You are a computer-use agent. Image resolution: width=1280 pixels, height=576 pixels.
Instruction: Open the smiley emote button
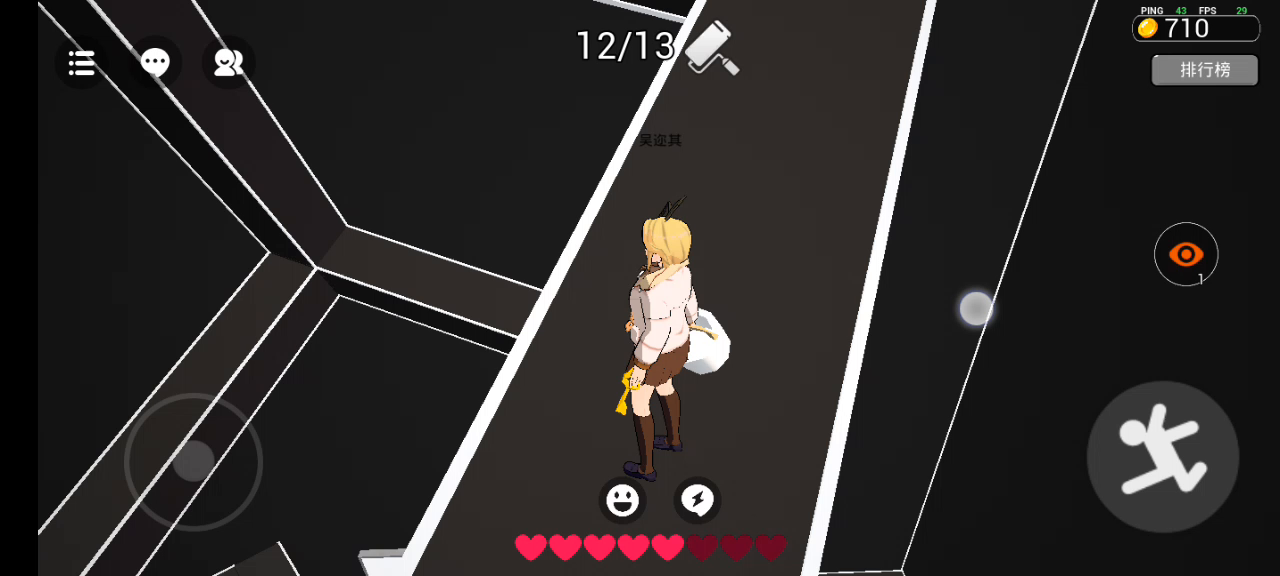pos(622,500)
